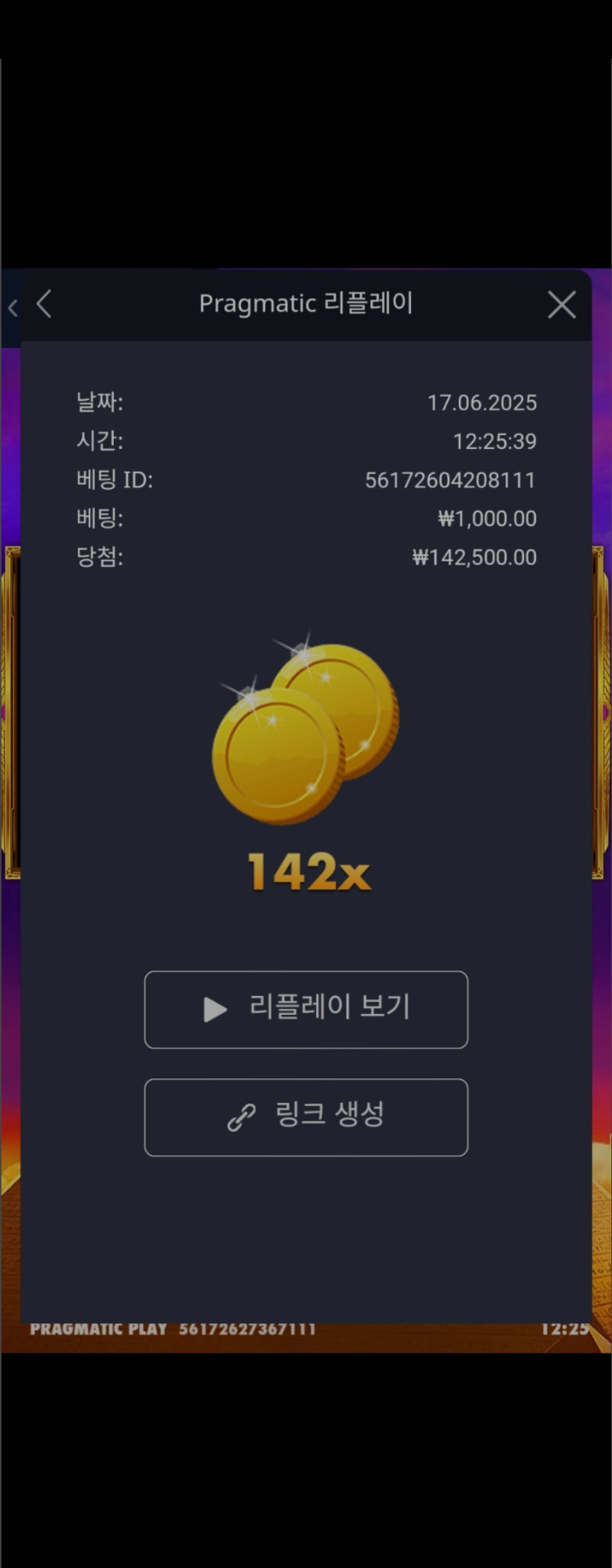Close the Pragmatic 리플레이 dialog
The width and height of the screenshot is (612, 1568).
point(562,305)
